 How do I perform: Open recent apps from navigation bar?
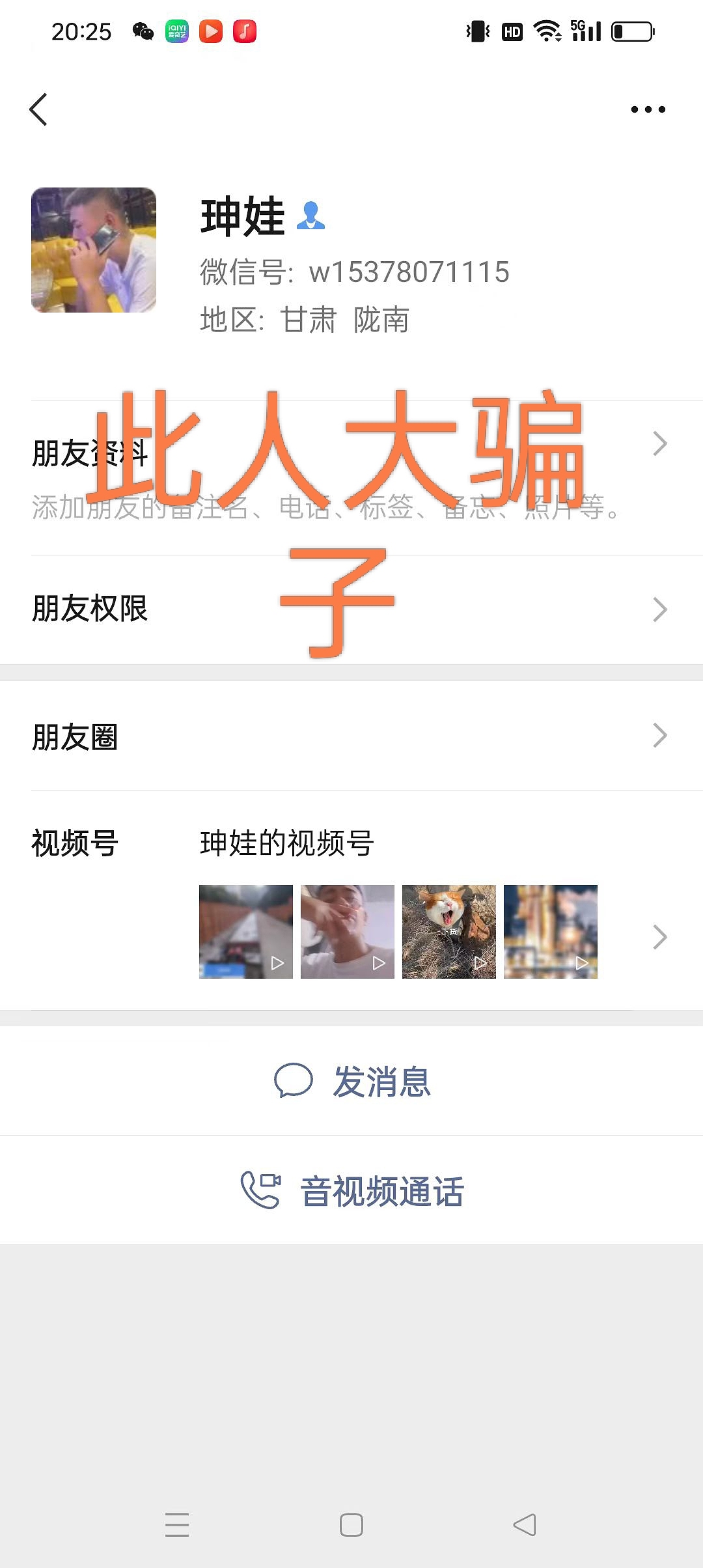(177, 1525)
